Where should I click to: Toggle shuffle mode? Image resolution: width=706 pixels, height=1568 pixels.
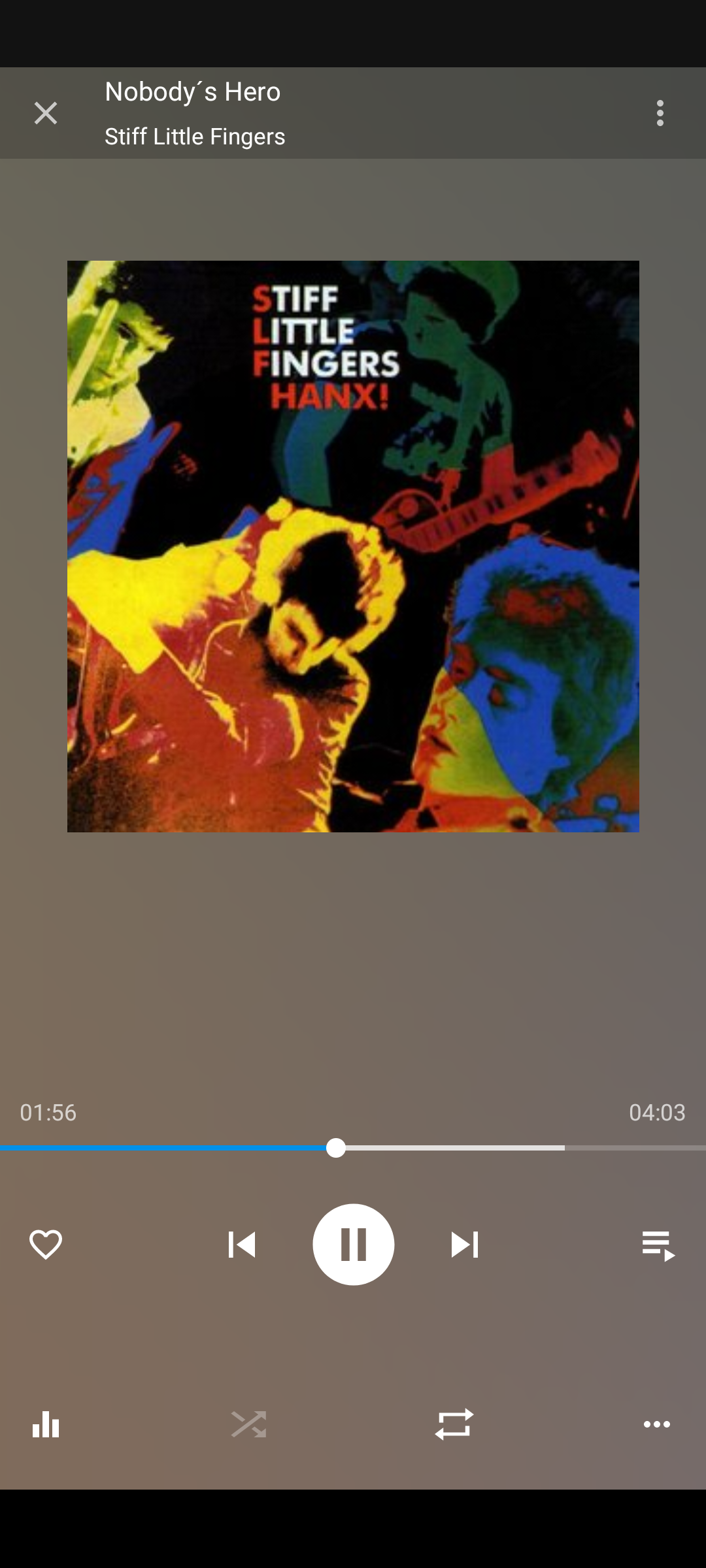(x=248, y=1424)
